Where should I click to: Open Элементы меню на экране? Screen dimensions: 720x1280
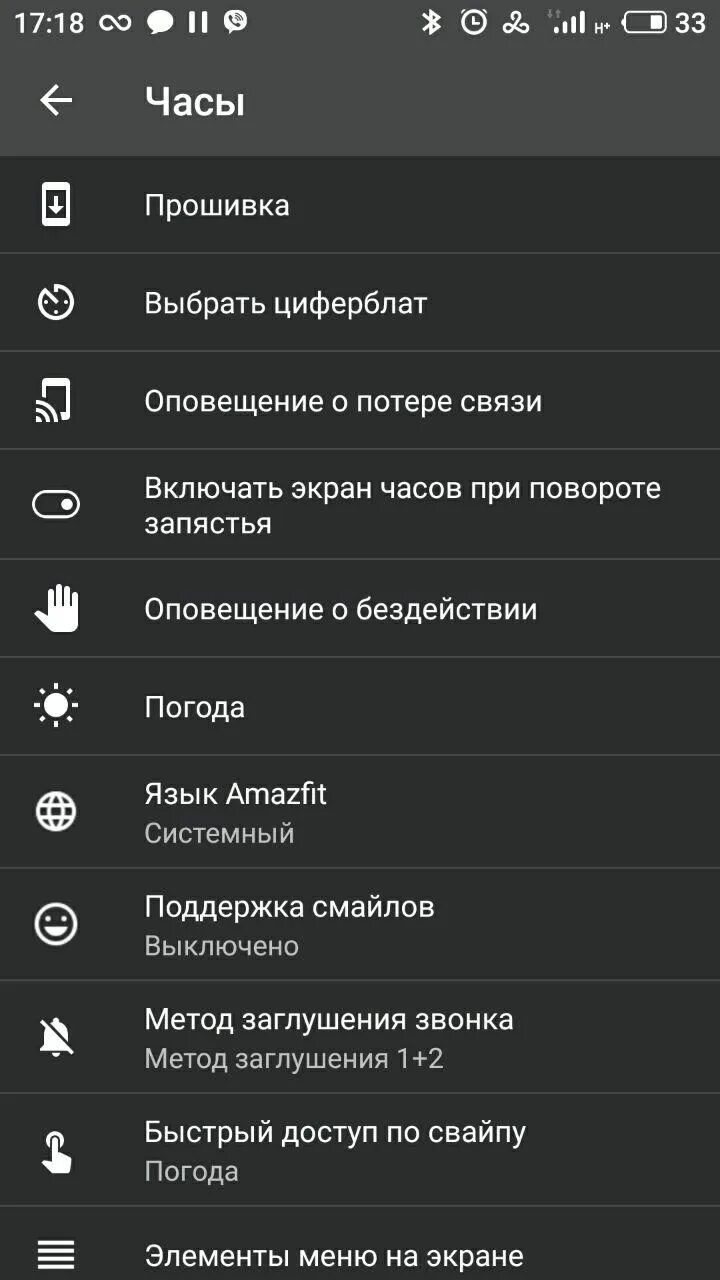[360, 1254]
